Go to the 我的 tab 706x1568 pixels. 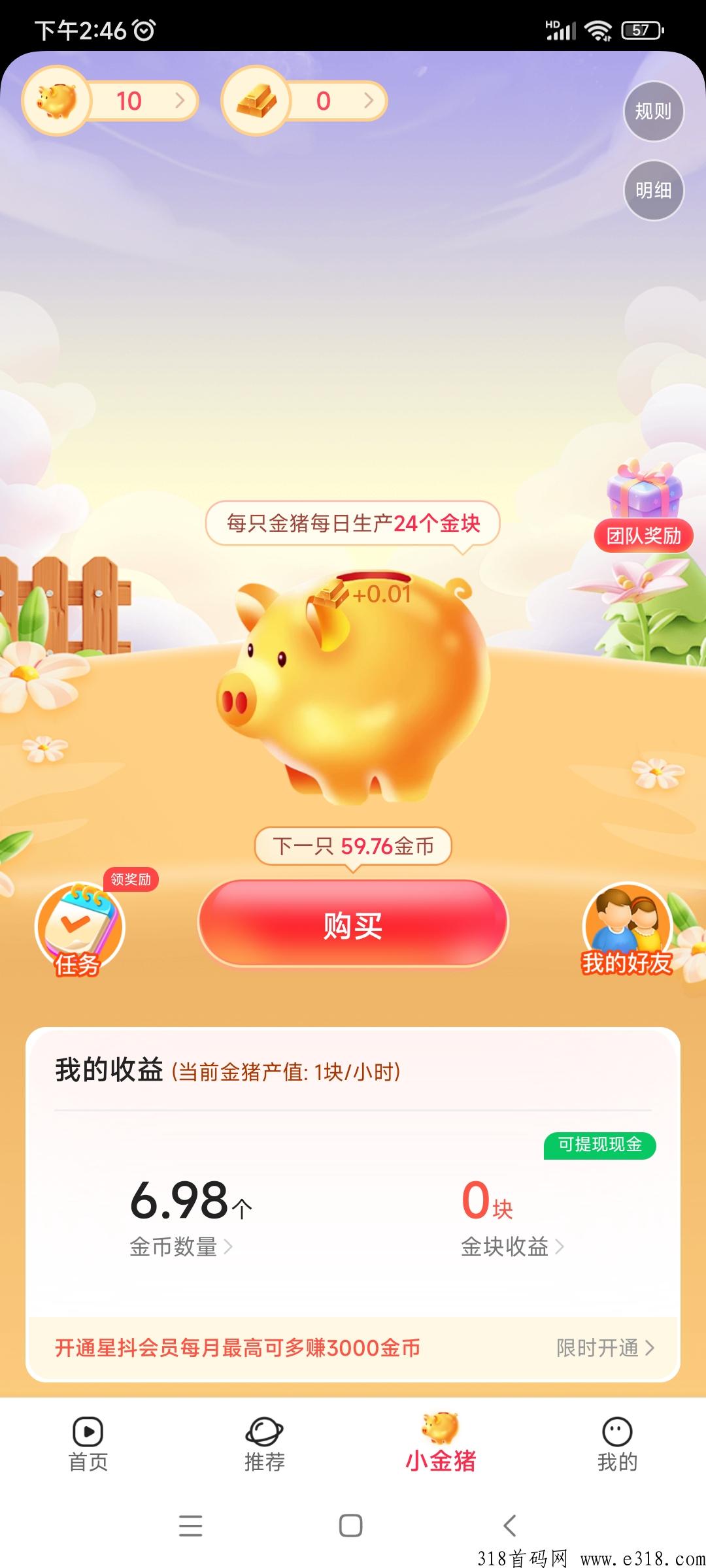point(617,1444)
